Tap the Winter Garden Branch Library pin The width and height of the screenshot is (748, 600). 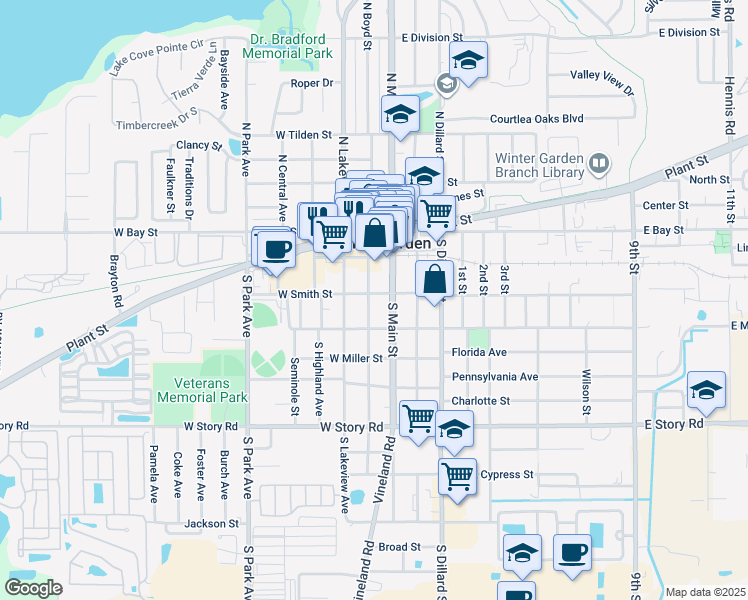click(599, 165)
